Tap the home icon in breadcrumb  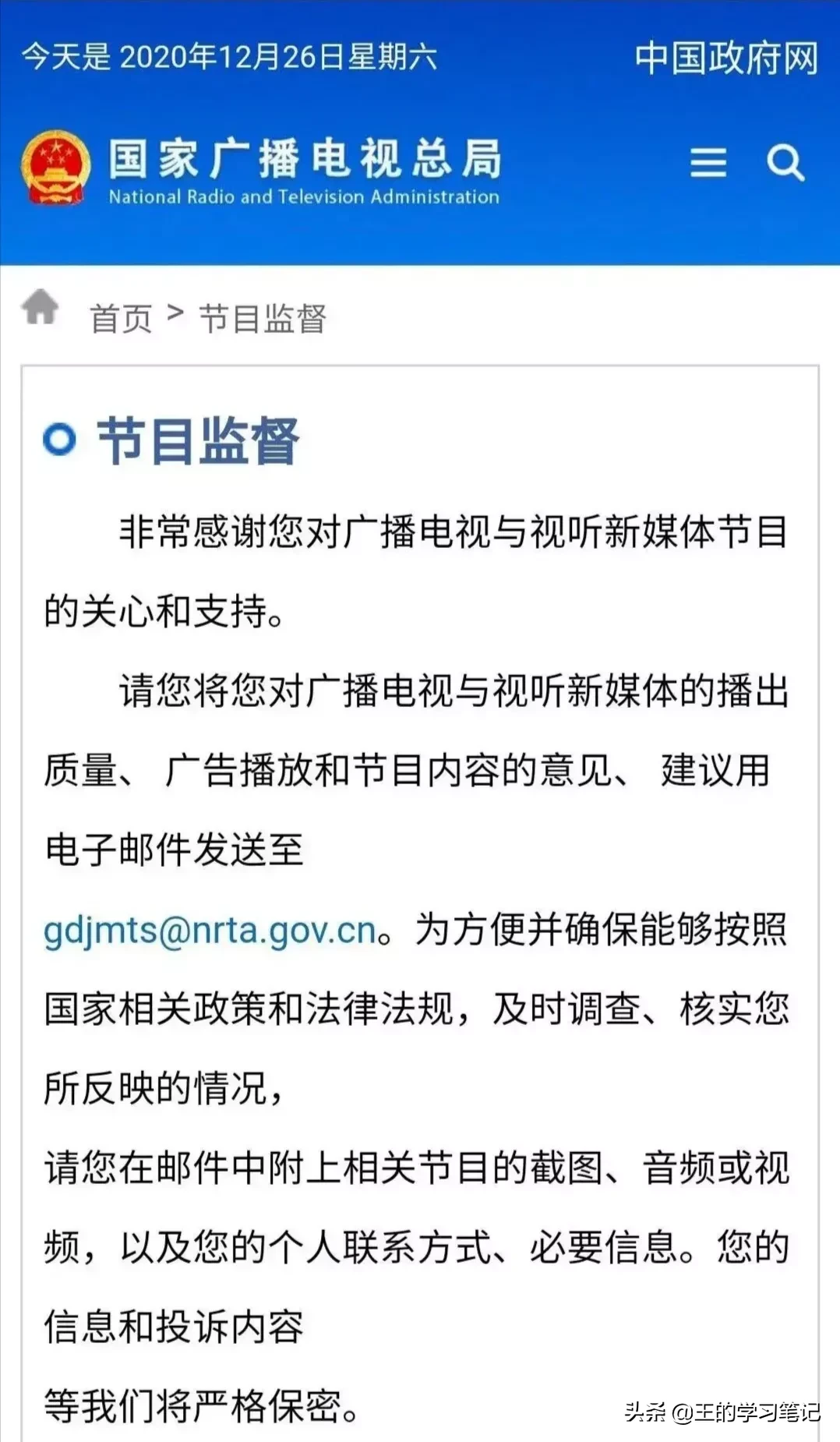tap(41, 306)
